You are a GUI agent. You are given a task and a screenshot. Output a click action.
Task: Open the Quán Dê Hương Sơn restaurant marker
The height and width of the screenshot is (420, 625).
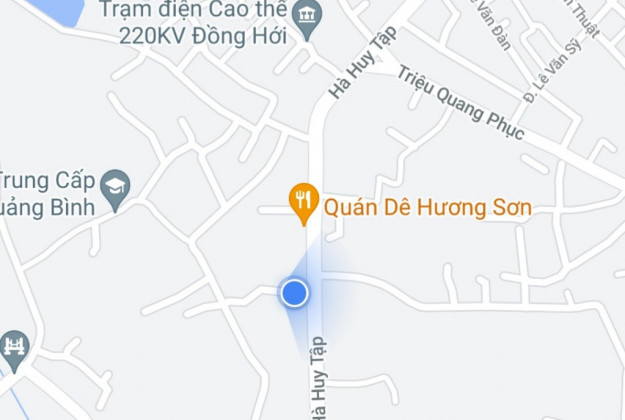303,201
